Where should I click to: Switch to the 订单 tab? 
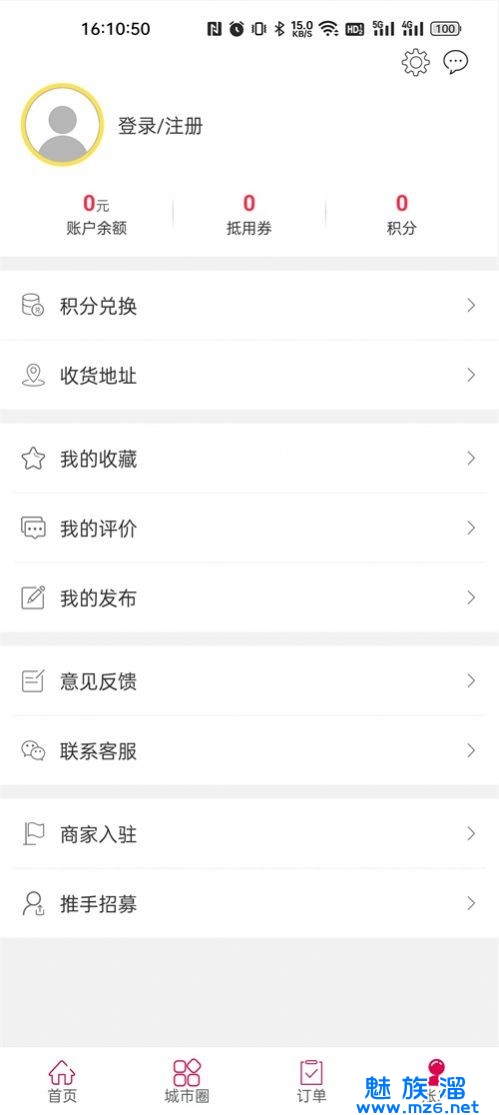click(311, 1081)
